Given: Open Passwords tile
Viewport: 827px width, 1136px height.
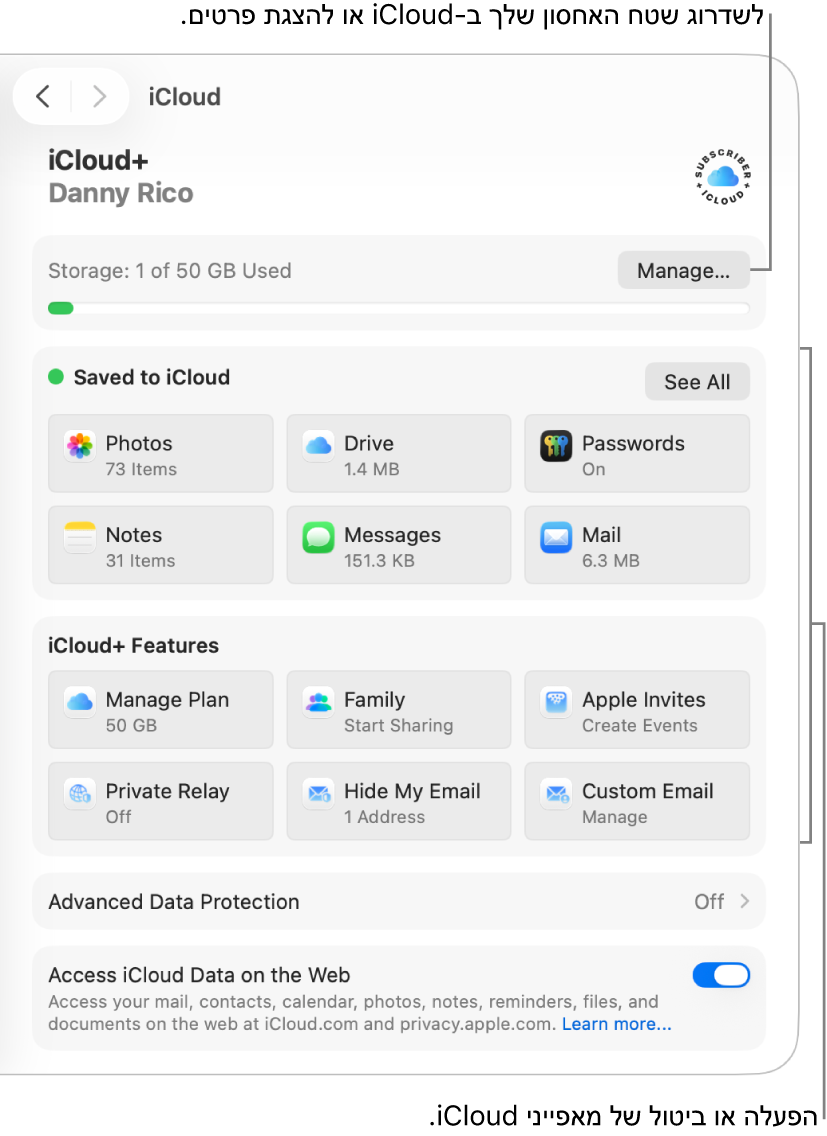Looking at the screenshot, I should click(x=637, y=454).
